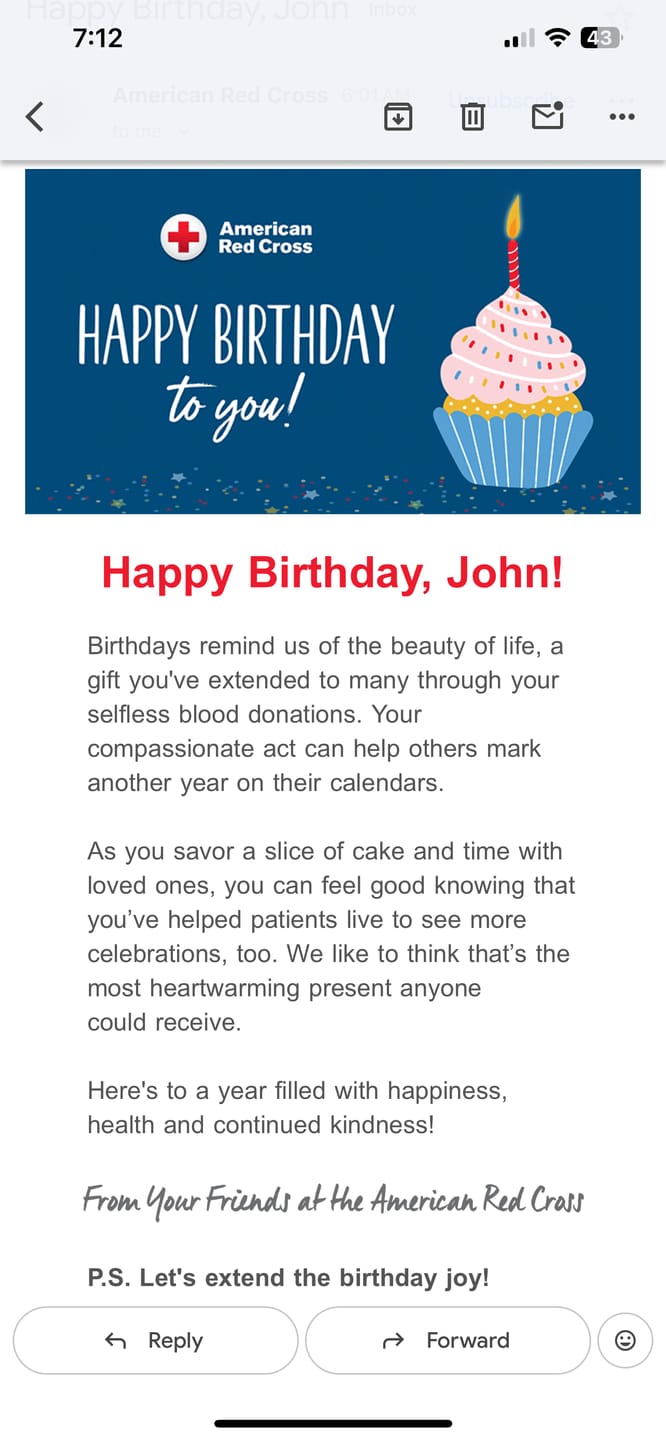Mark the email as unread
The width and height of the screenshot is (666, 1440).
tap(547, 116)
